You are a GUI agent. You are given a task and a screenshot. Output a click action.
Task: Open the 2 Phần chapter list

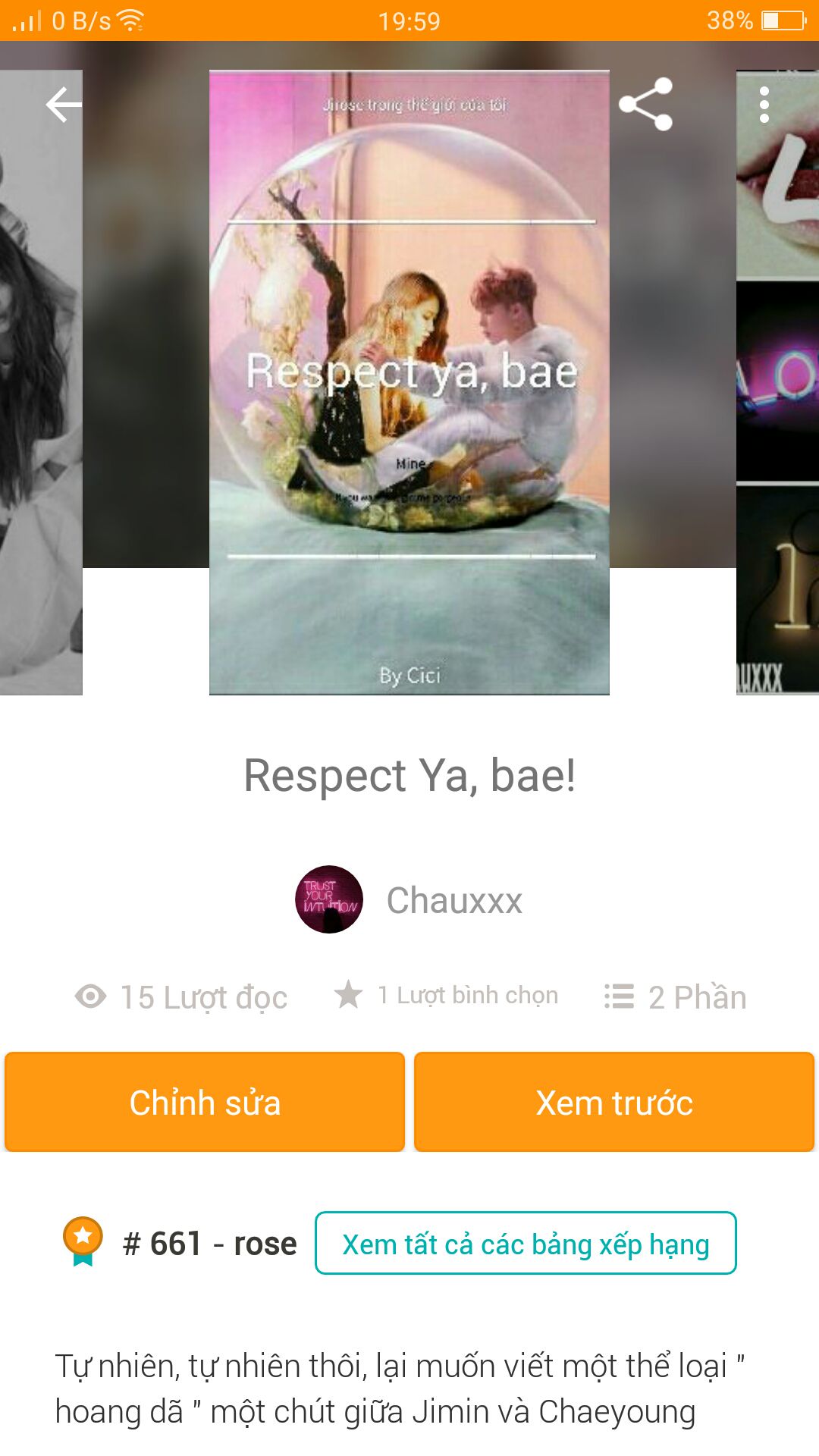[676, 996]
